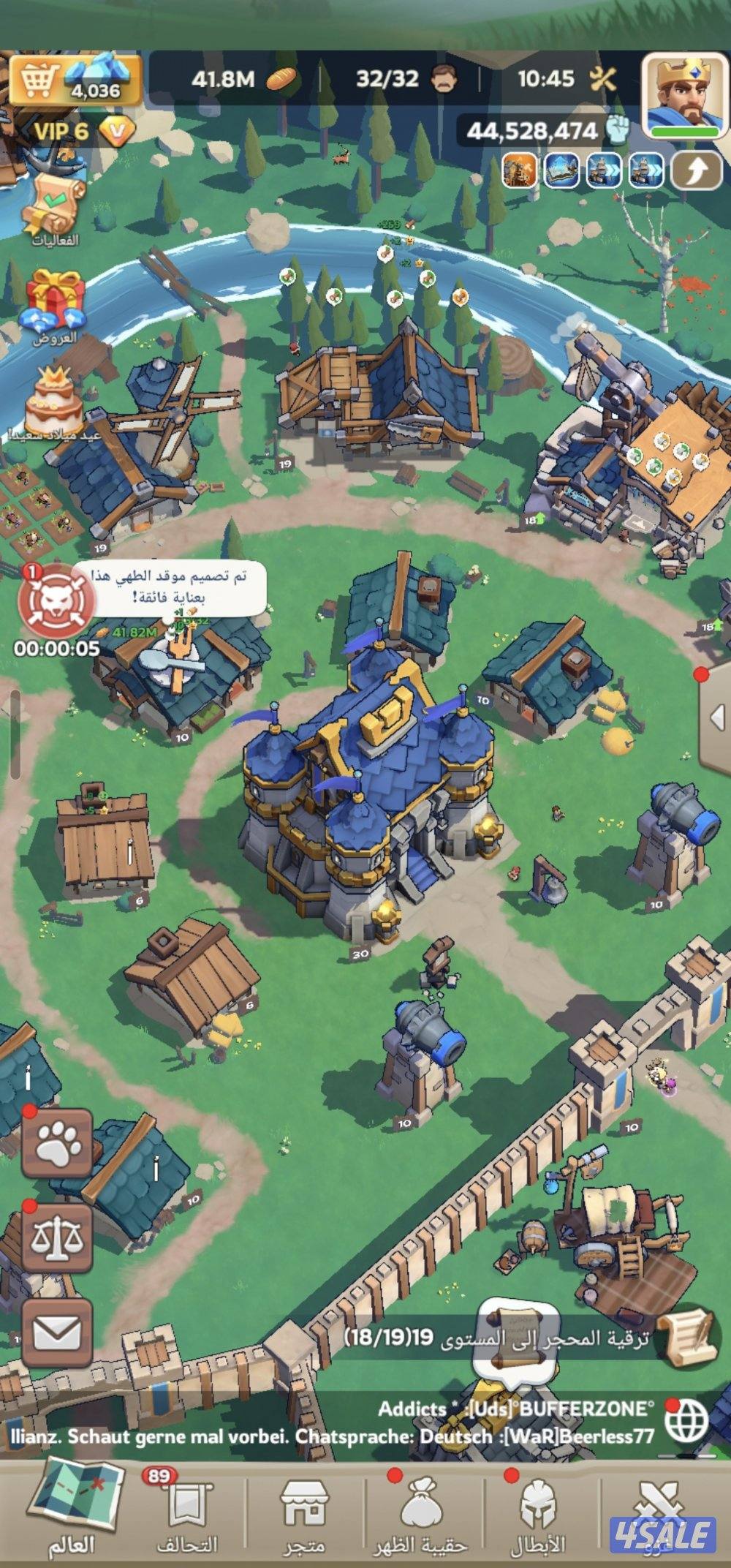
Task: Open the Alliance tab (التحالف)
Action: pyautogui.click(x=186, y=1514)
